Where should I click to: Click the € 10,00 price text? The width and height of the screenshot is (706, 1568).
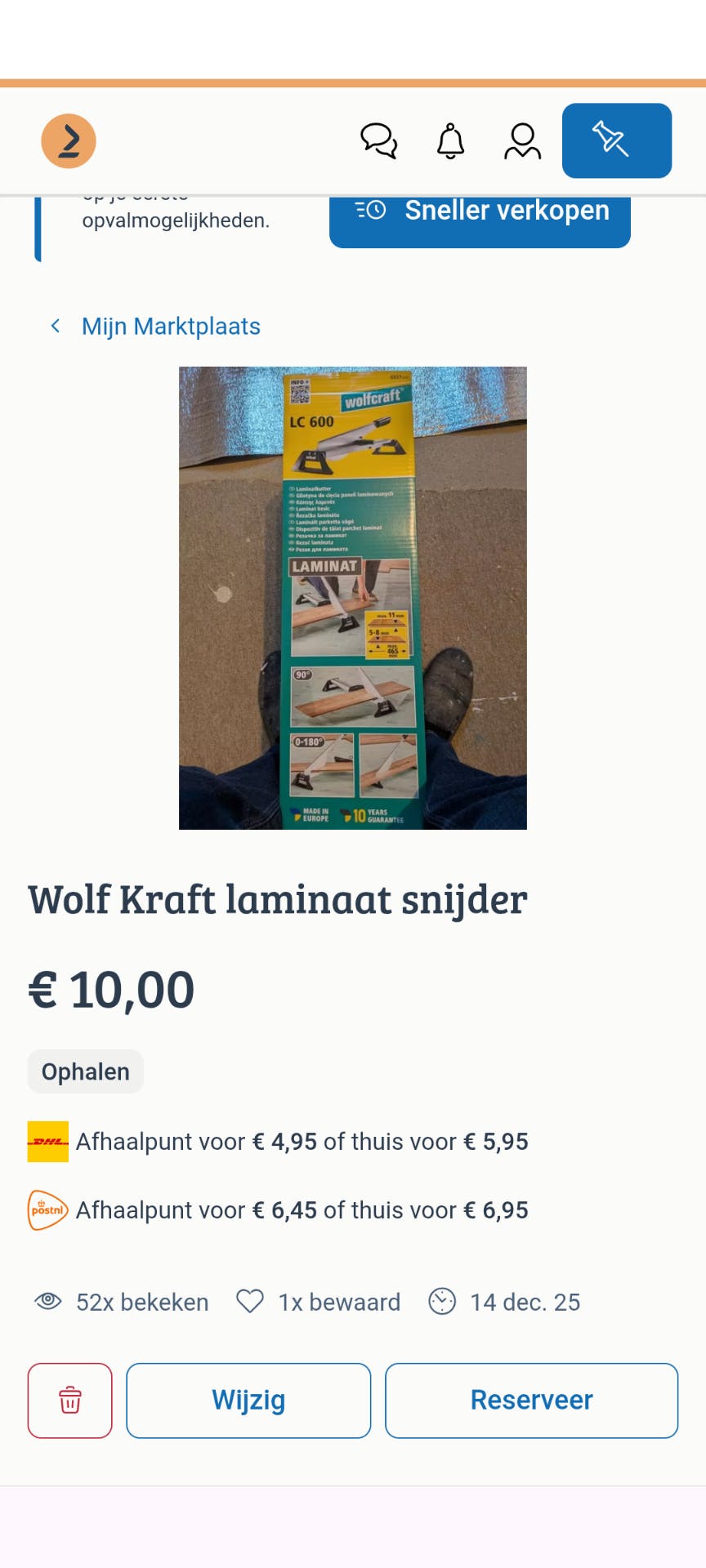pos(111,988)
